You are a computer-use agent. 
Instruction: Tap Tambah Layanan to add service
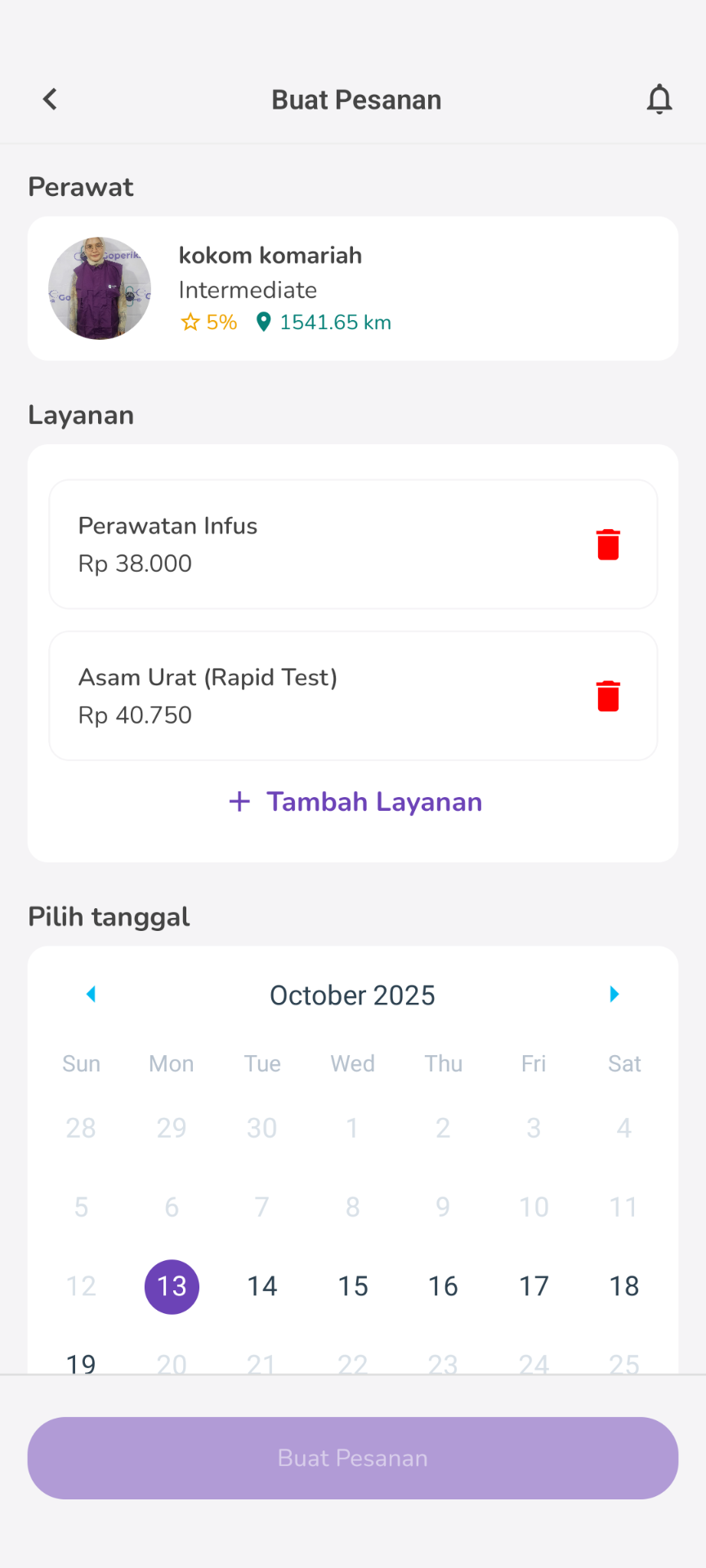click(x=355, y=802)
